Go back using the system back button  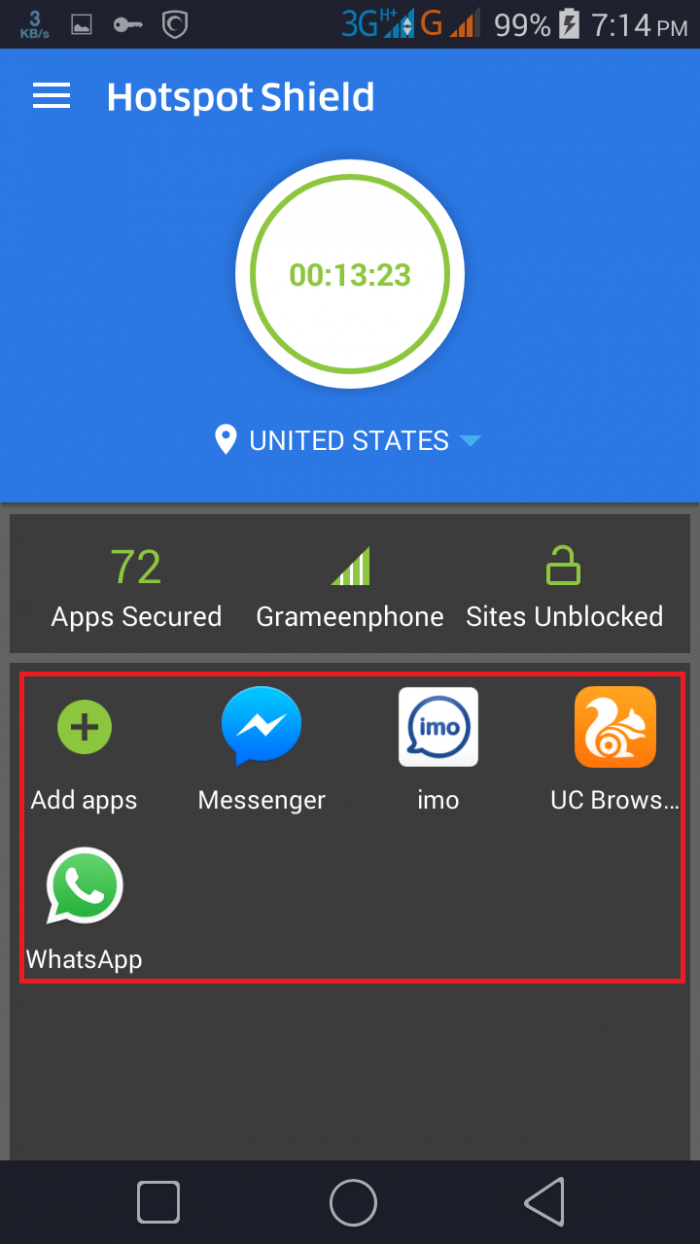pos(545,1202)
